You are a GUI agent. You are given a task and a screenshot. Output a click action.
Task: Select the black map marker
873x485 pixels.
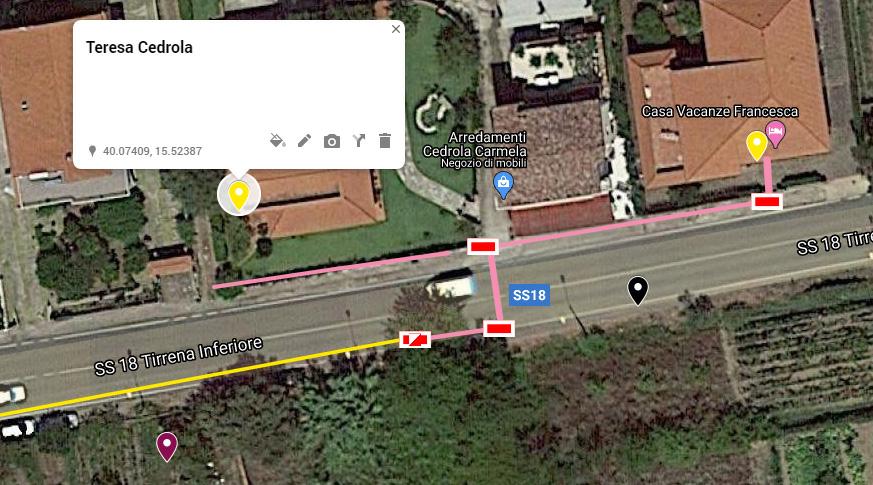pyautogui.click(x=638, y=290)
